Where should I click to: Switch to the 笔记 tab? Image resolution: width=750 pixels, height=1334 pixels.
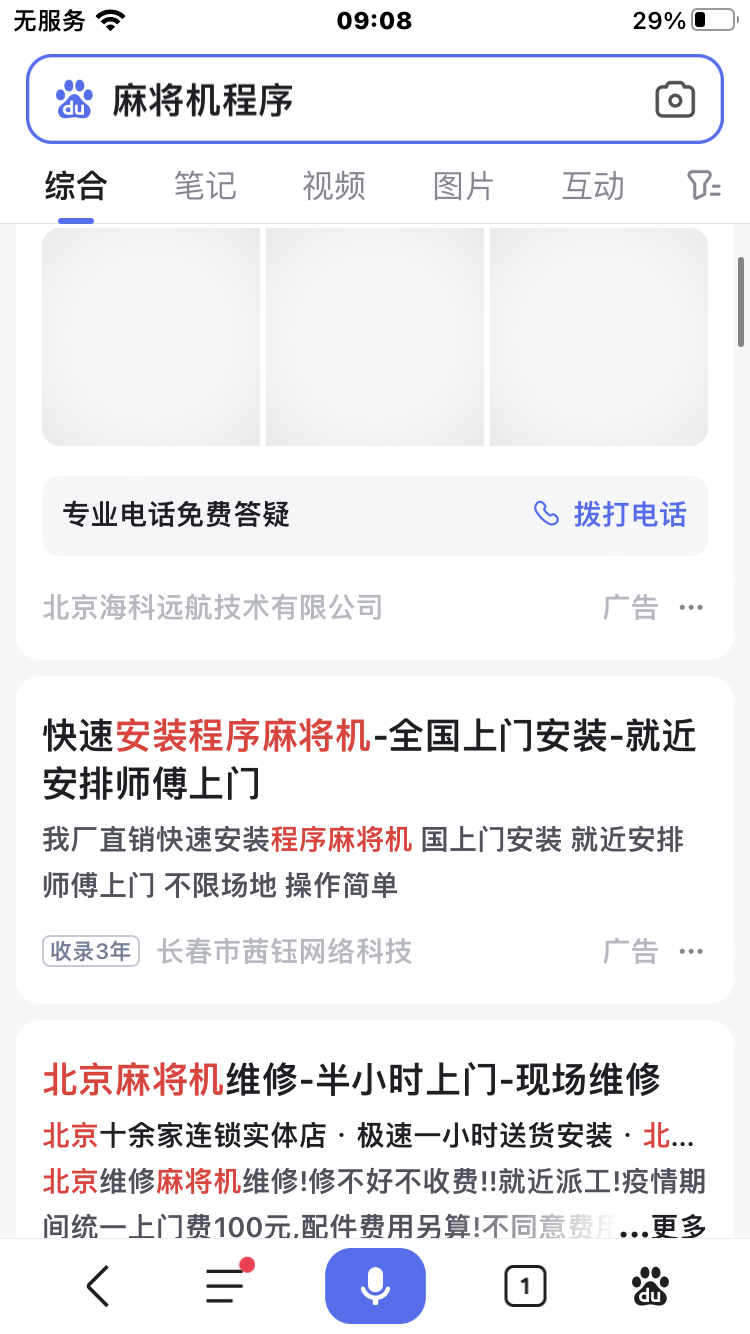[x=205, y=186]
